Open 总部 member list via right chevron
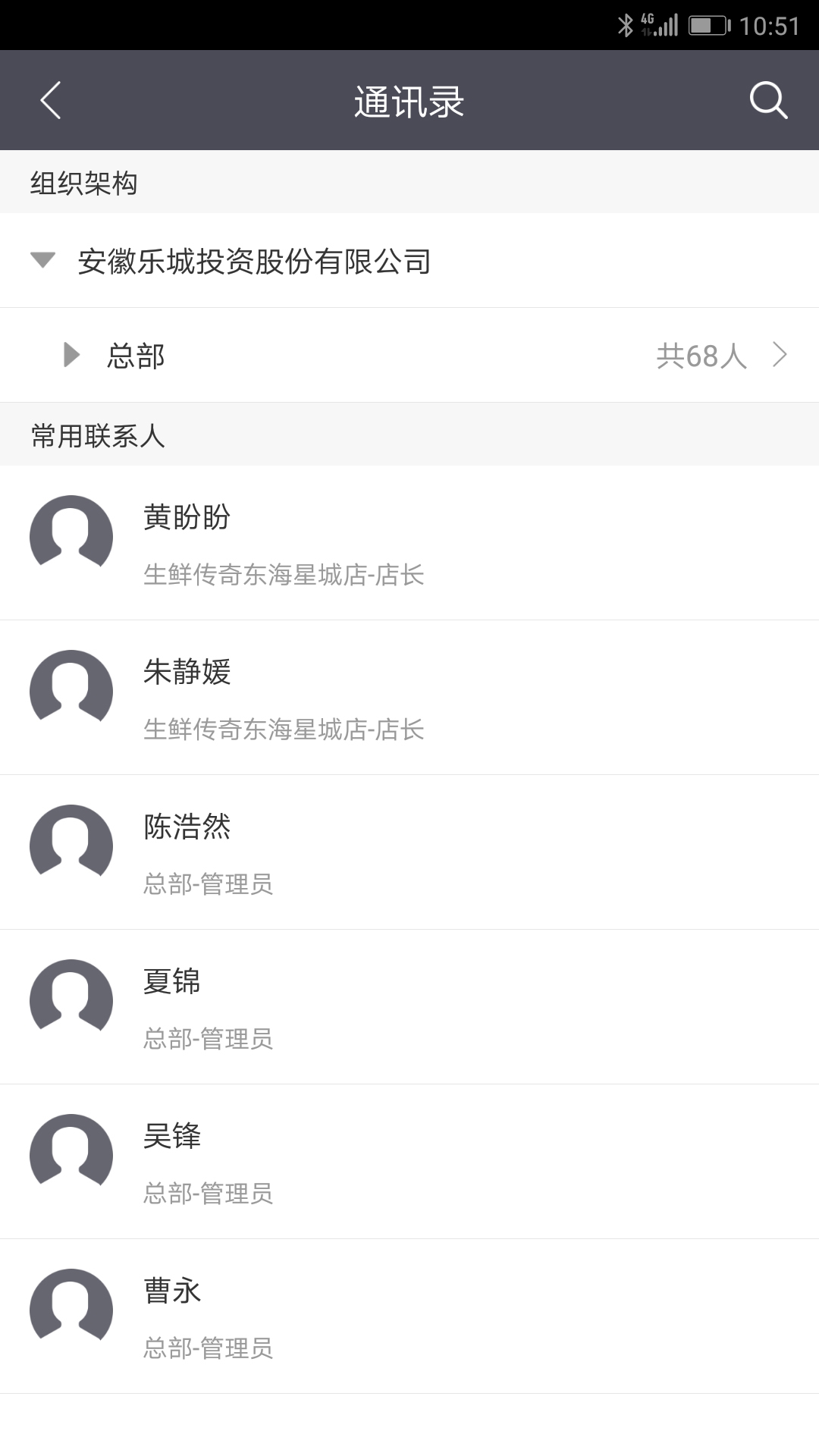 point(780,354)
